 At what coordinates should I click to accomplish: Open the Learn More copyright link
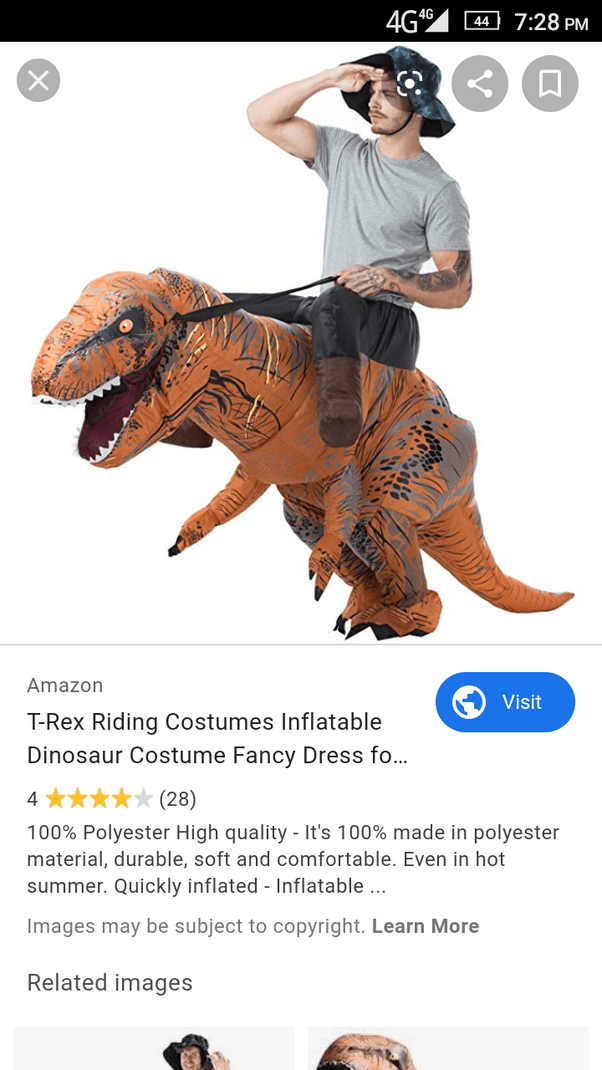(x=425, y=926)
